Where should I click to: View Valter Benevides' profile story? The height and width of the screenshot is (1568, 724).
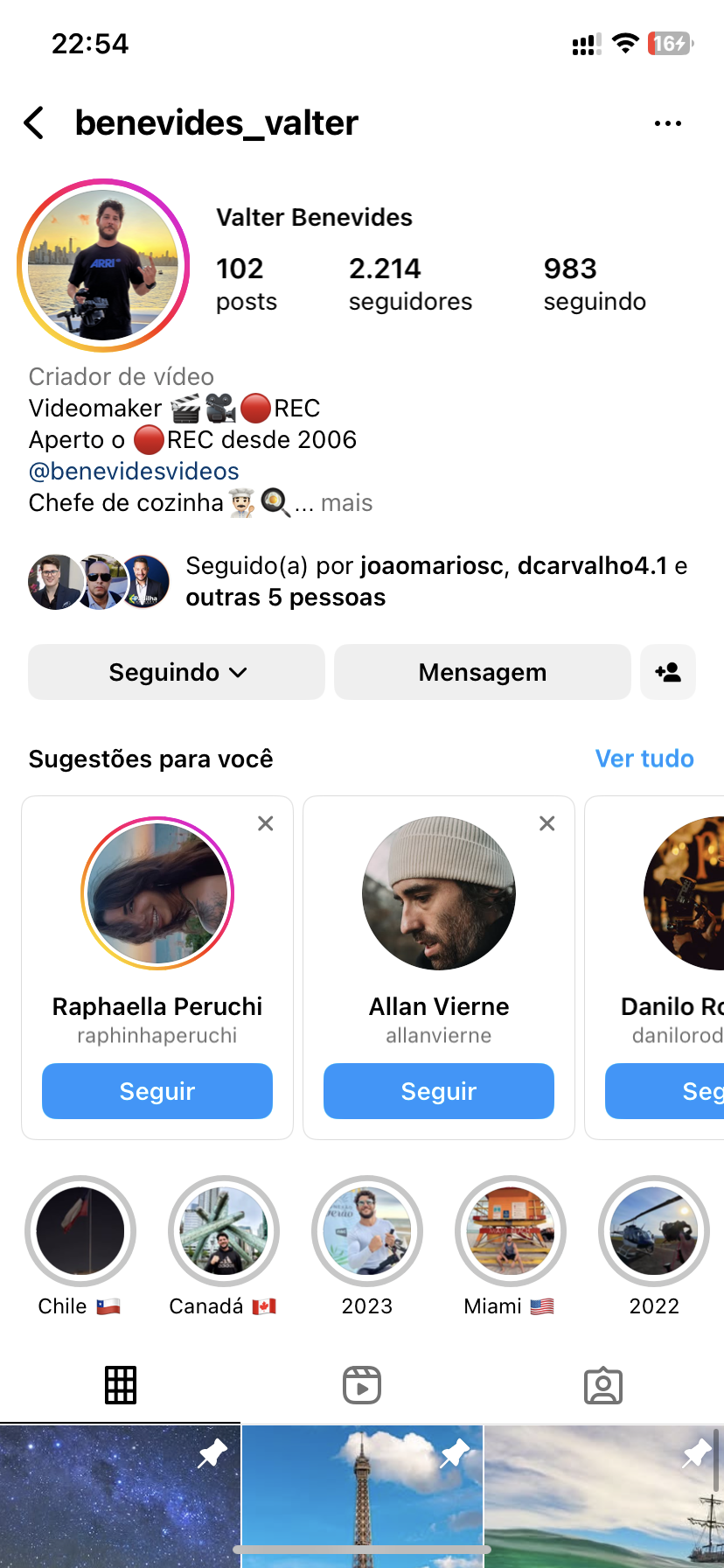coord(103,265)
